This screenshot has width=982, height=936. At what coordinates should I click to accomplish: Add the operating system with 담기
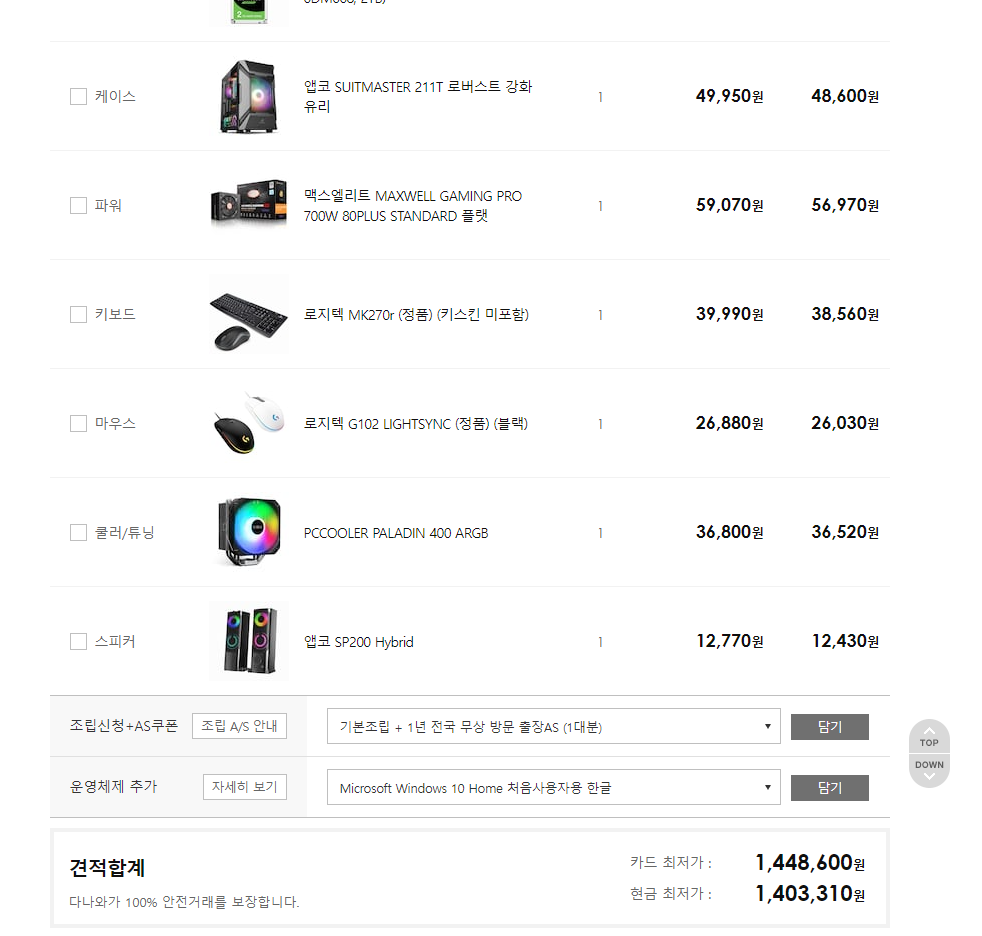830,788
